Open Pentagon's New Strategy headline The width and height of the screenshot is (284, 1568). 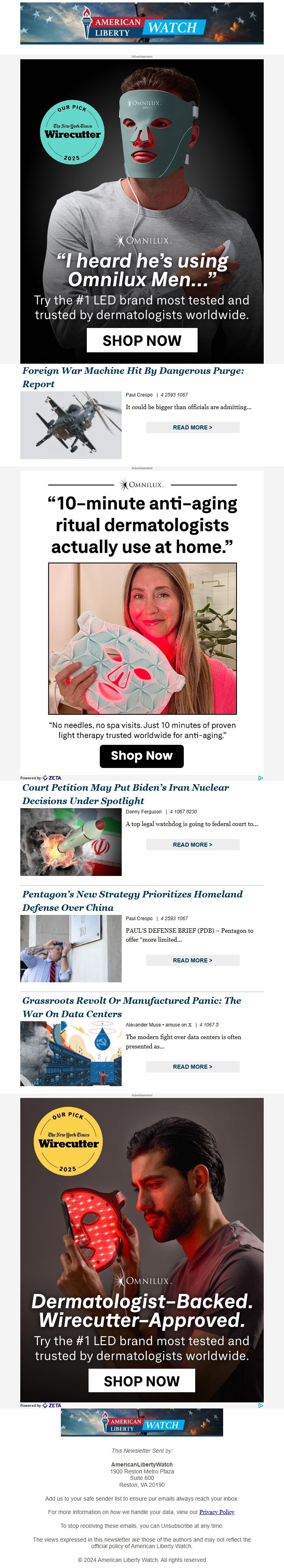(x=132, y=900)
